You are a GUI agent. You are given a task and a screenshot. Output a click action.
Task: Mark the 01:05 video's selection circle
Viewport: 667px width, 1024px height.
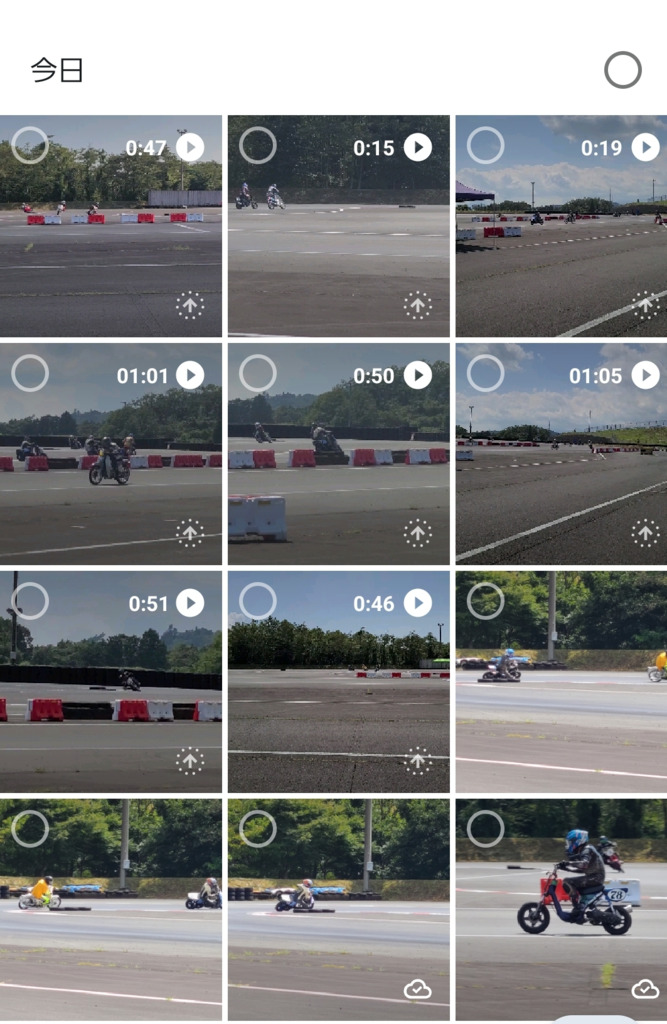point(486,374)
